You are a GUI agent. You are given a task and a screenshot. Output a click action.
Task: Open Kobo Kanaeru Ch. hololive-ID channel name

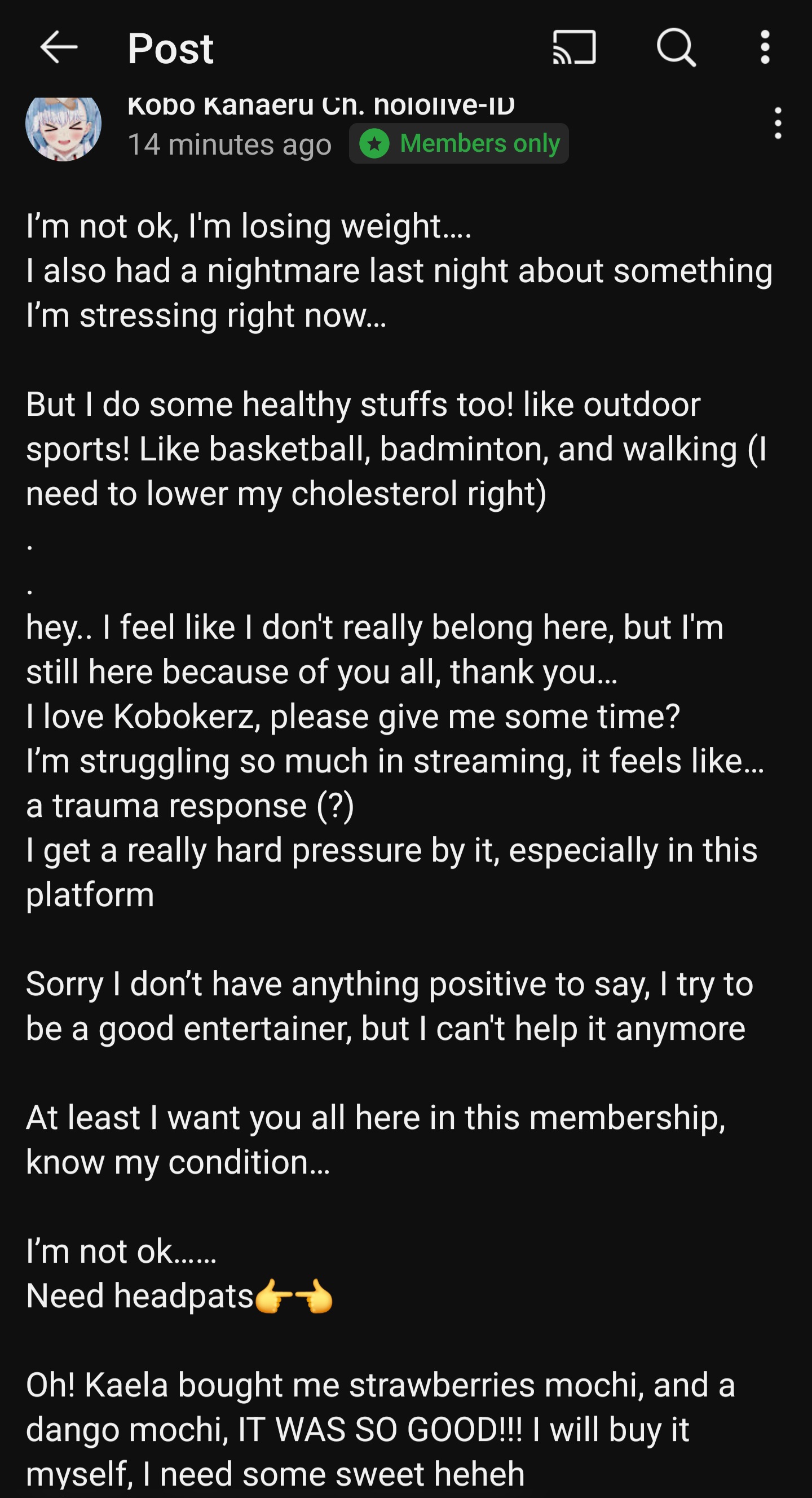321,107
